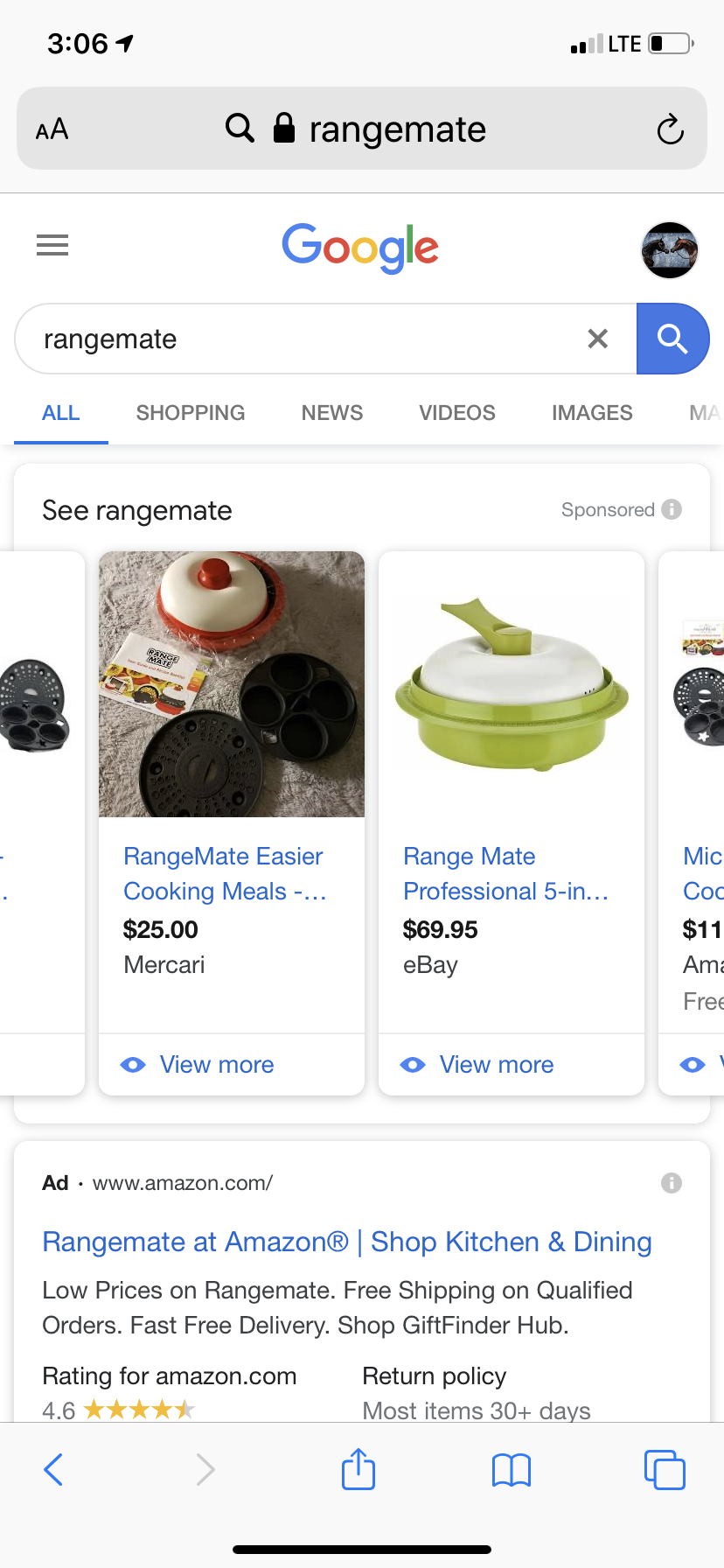Viewport: 724px width, 1568px height.
Task: Switch to the Videos tab
Action: coord(457,413)
